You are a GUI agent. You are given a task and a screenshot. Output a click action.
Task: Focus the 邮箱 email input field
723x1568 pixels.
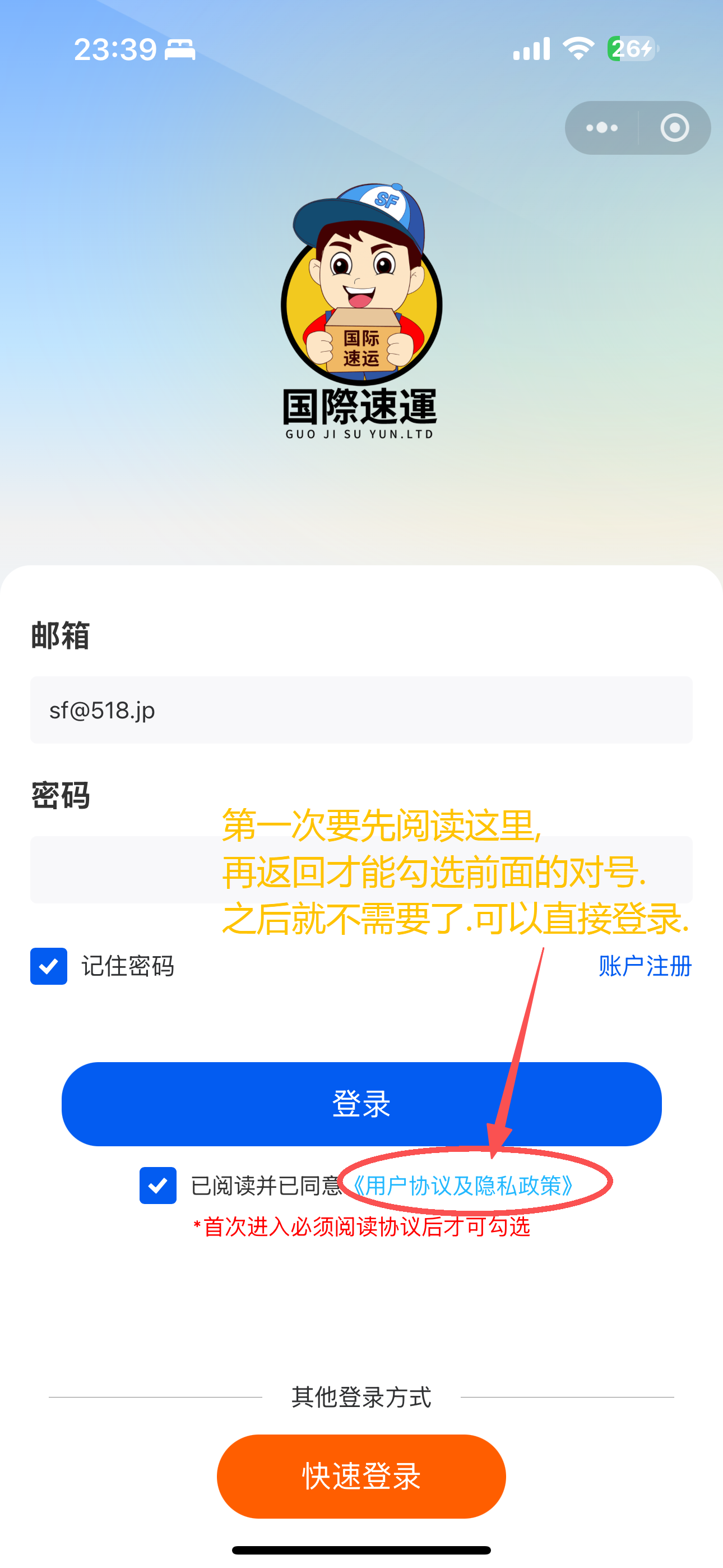[361, 710]
